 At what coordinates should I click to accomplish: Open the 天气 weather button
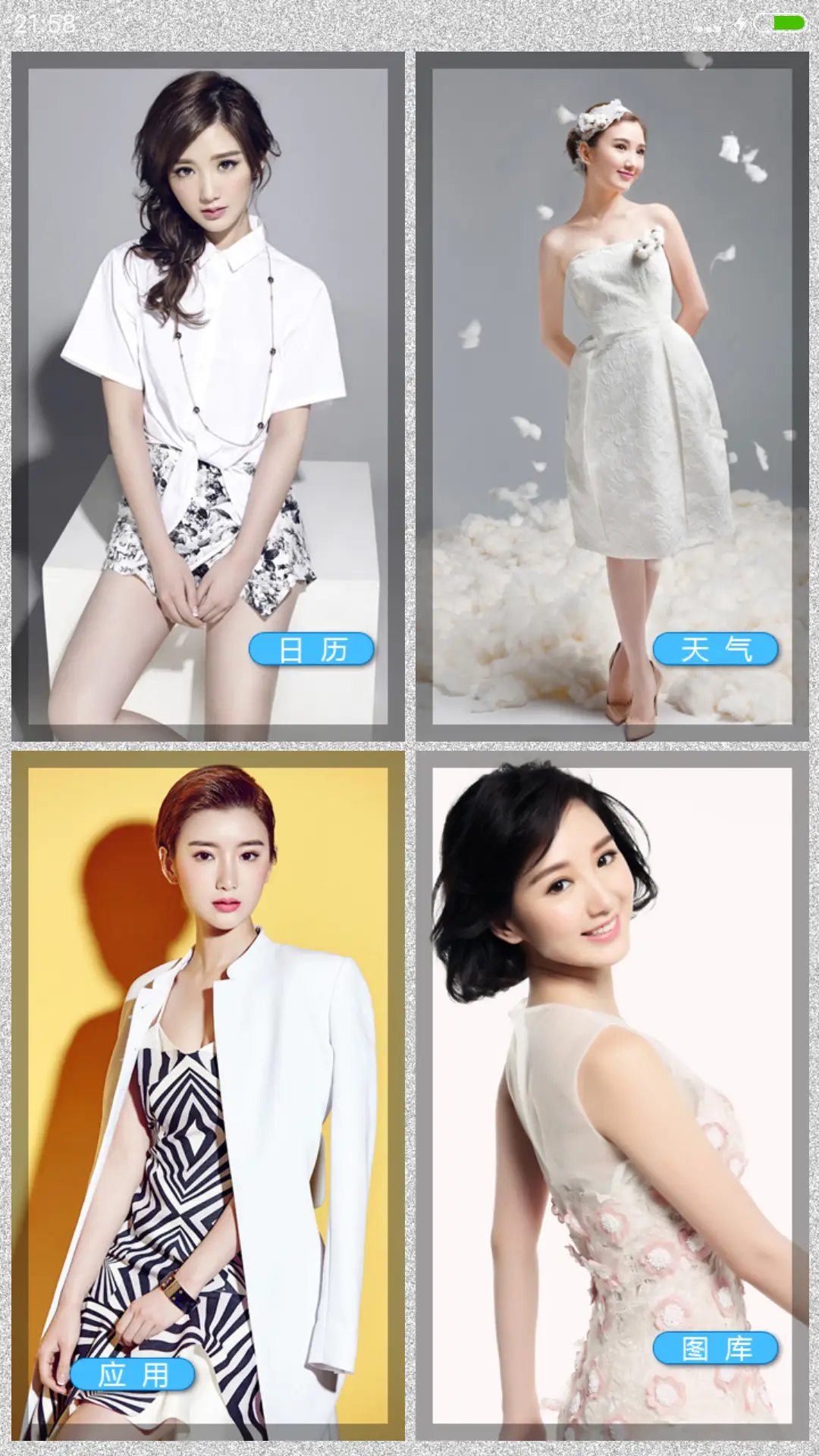tap(716, 649)
